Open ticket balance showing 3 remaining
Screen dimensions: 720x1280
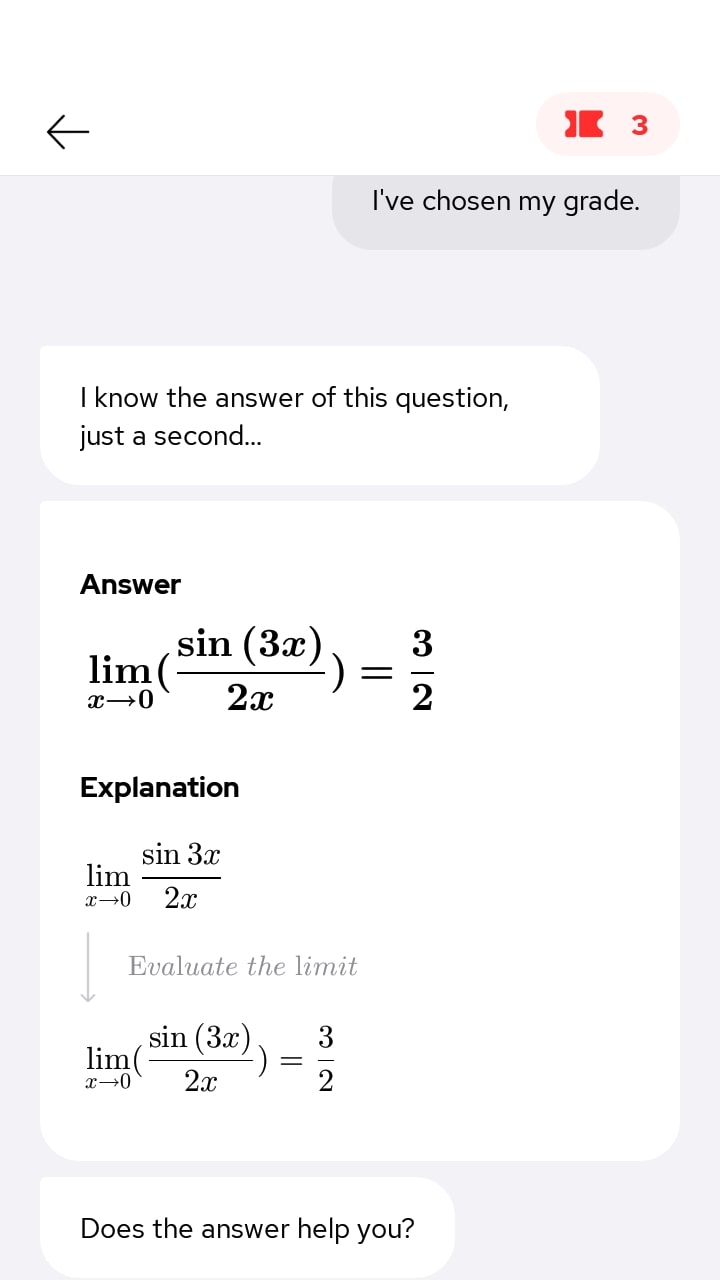(x=608, y=124)
